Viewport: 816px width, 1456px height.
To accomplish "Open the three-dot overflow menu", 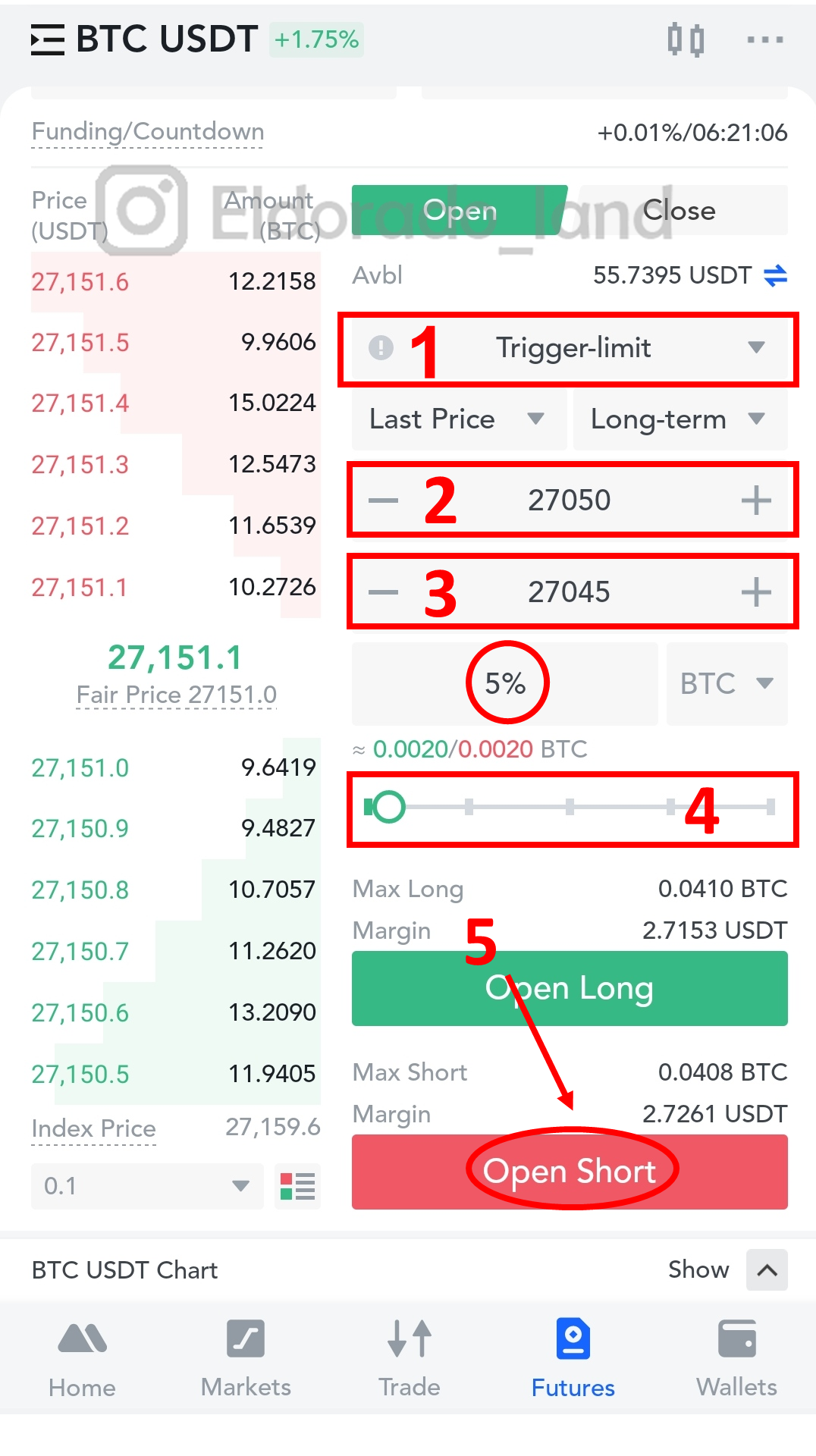I will click(x=765, y=39).
